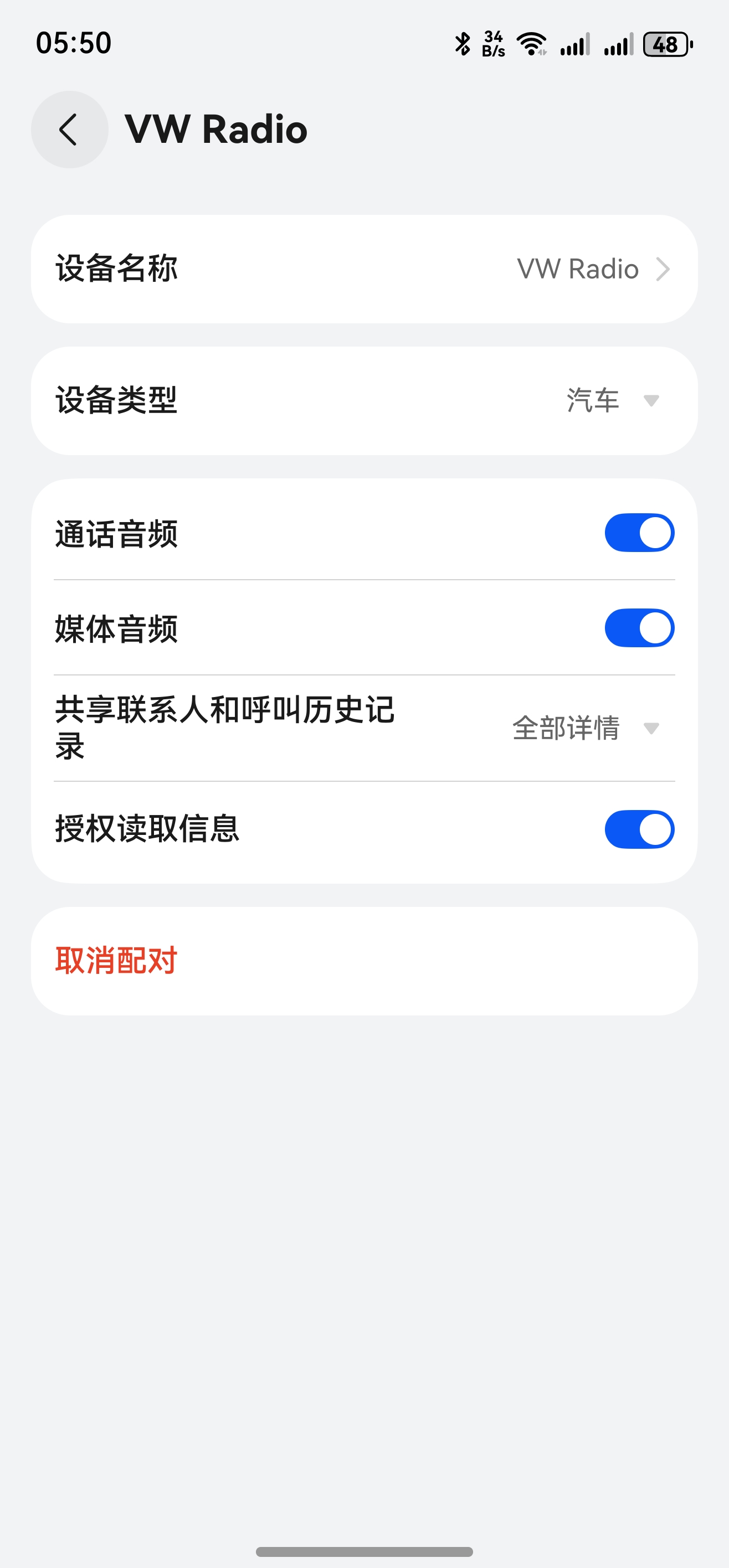This screenshot has height=1568, width=729.
Task: Tap the battery indicator showing 48
Action: pos(666,44)
